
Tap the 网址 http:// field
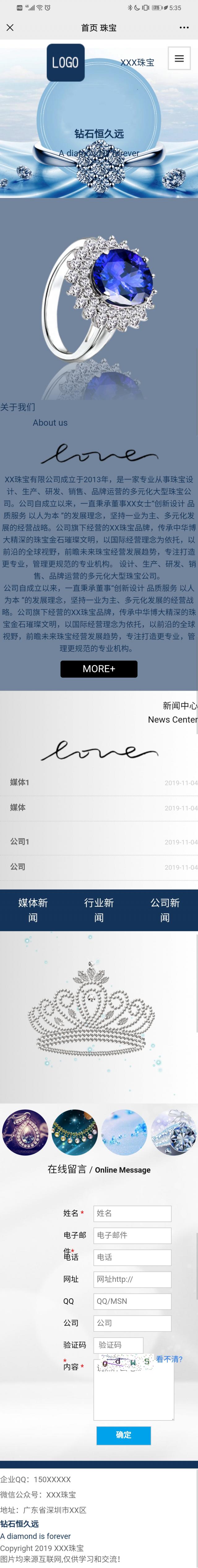click(x=132, y=1279)
